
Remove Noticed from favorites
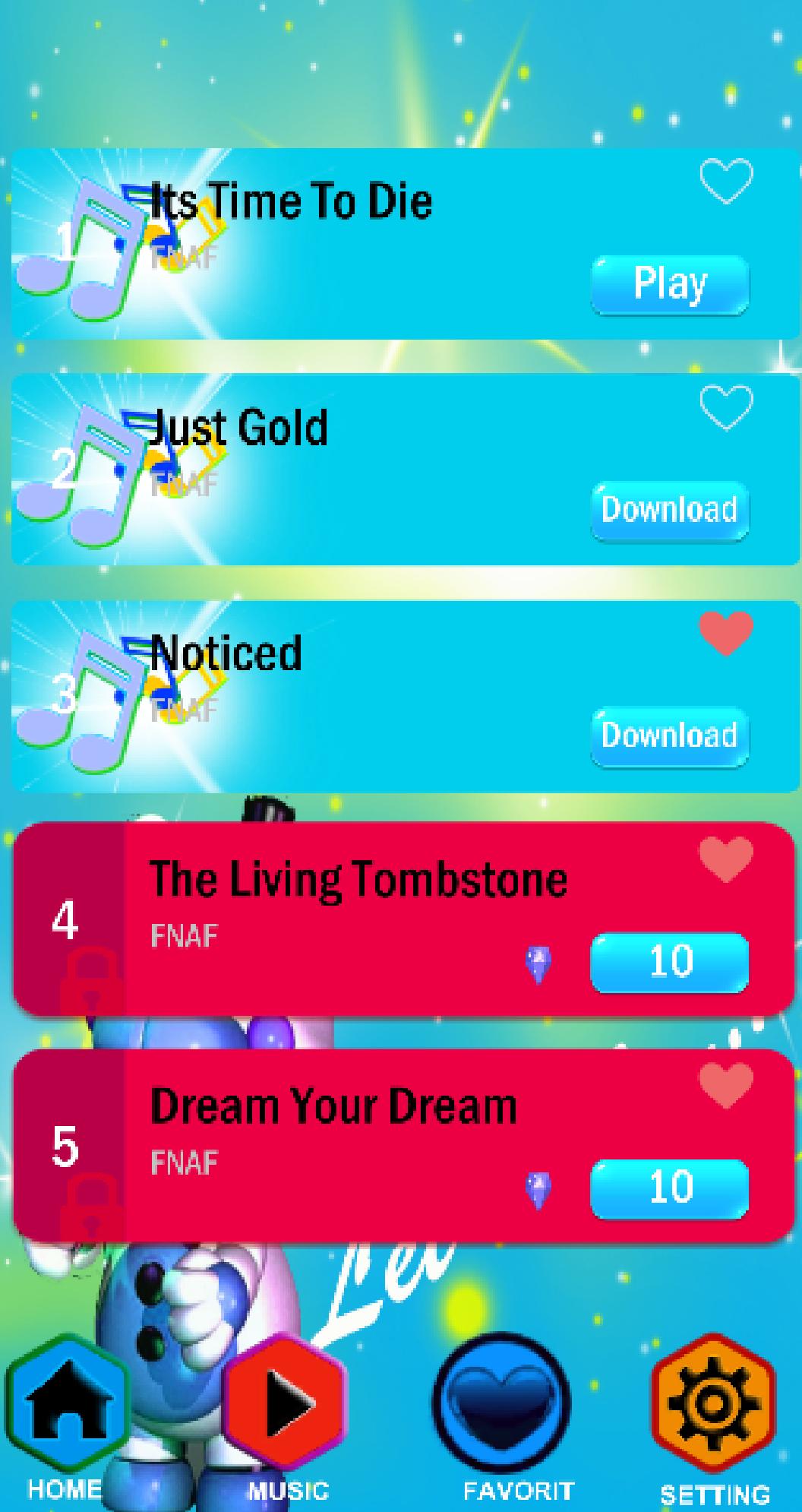click(x=726, y=634)
